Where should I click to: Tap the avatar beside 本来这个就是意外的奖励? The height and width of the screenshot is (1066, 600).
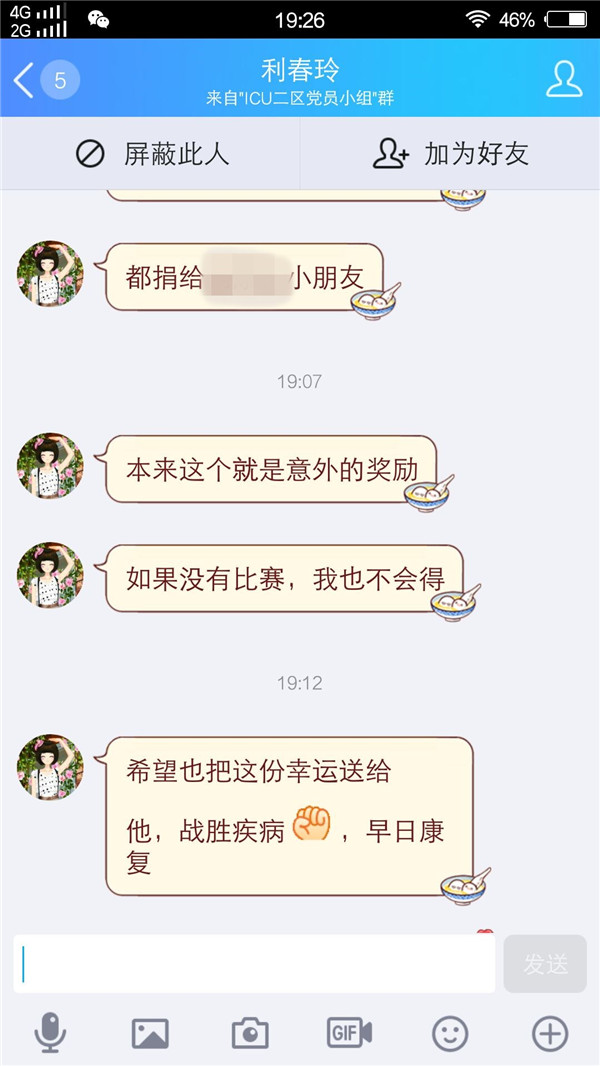pyautogui.click(x=50, y=466)
